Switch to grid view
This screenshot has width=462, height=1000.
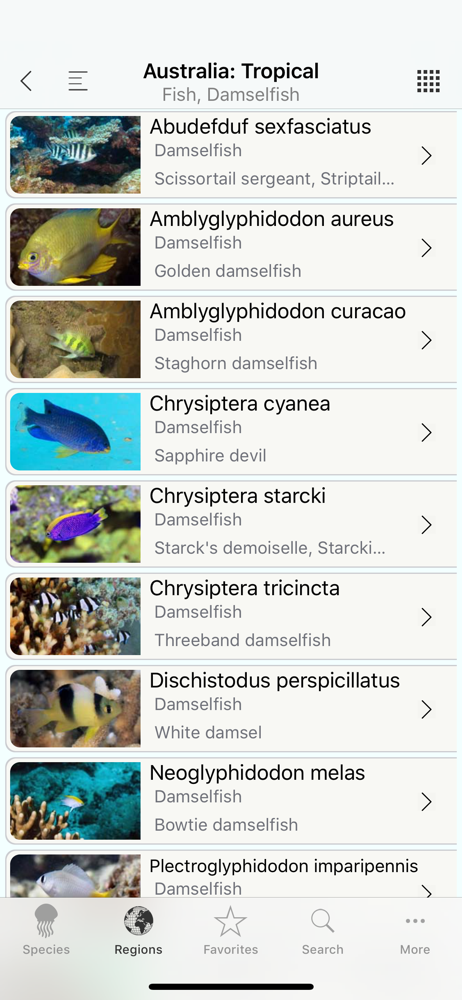tap(428, 81)
